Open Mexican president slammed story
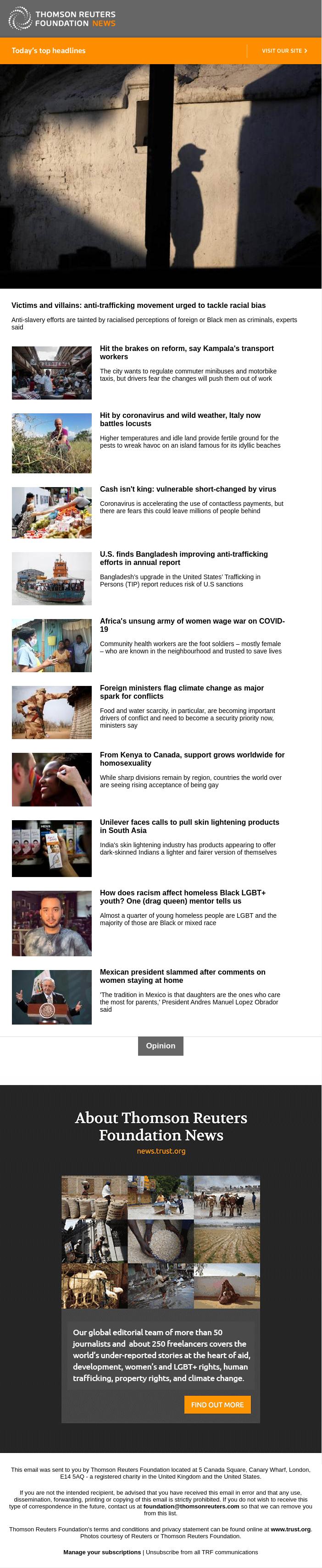 tap(183, 976)
